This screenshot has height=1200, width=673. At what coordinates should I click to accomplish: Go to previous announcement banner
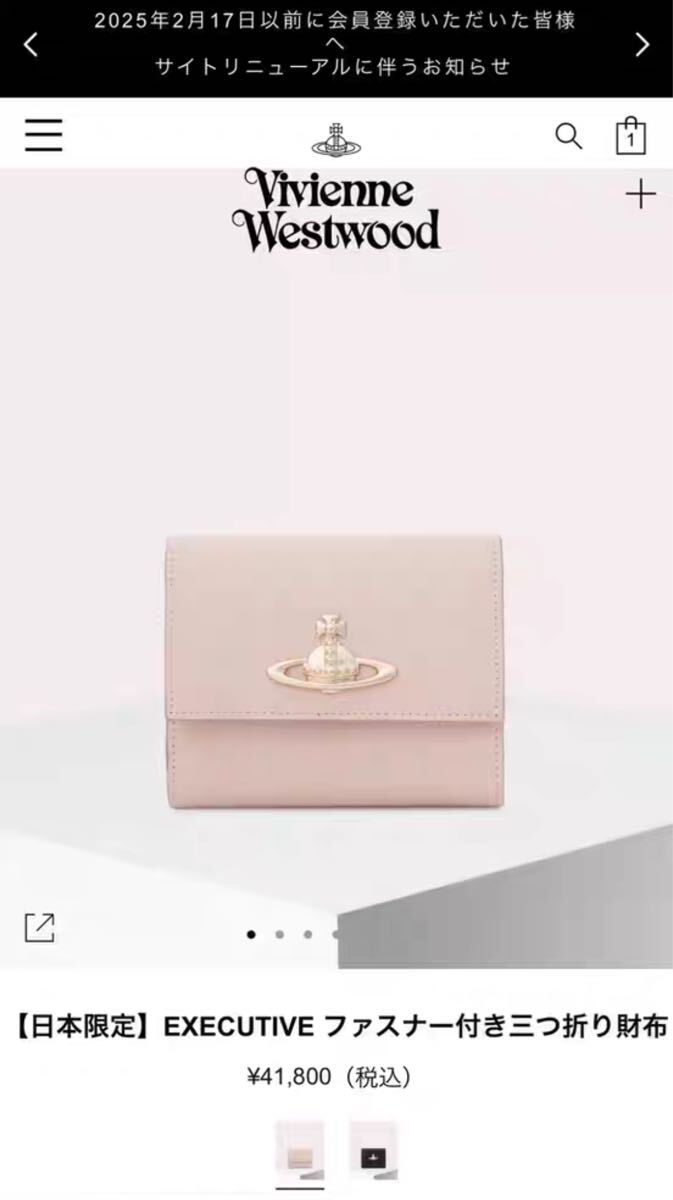point(30,44)
